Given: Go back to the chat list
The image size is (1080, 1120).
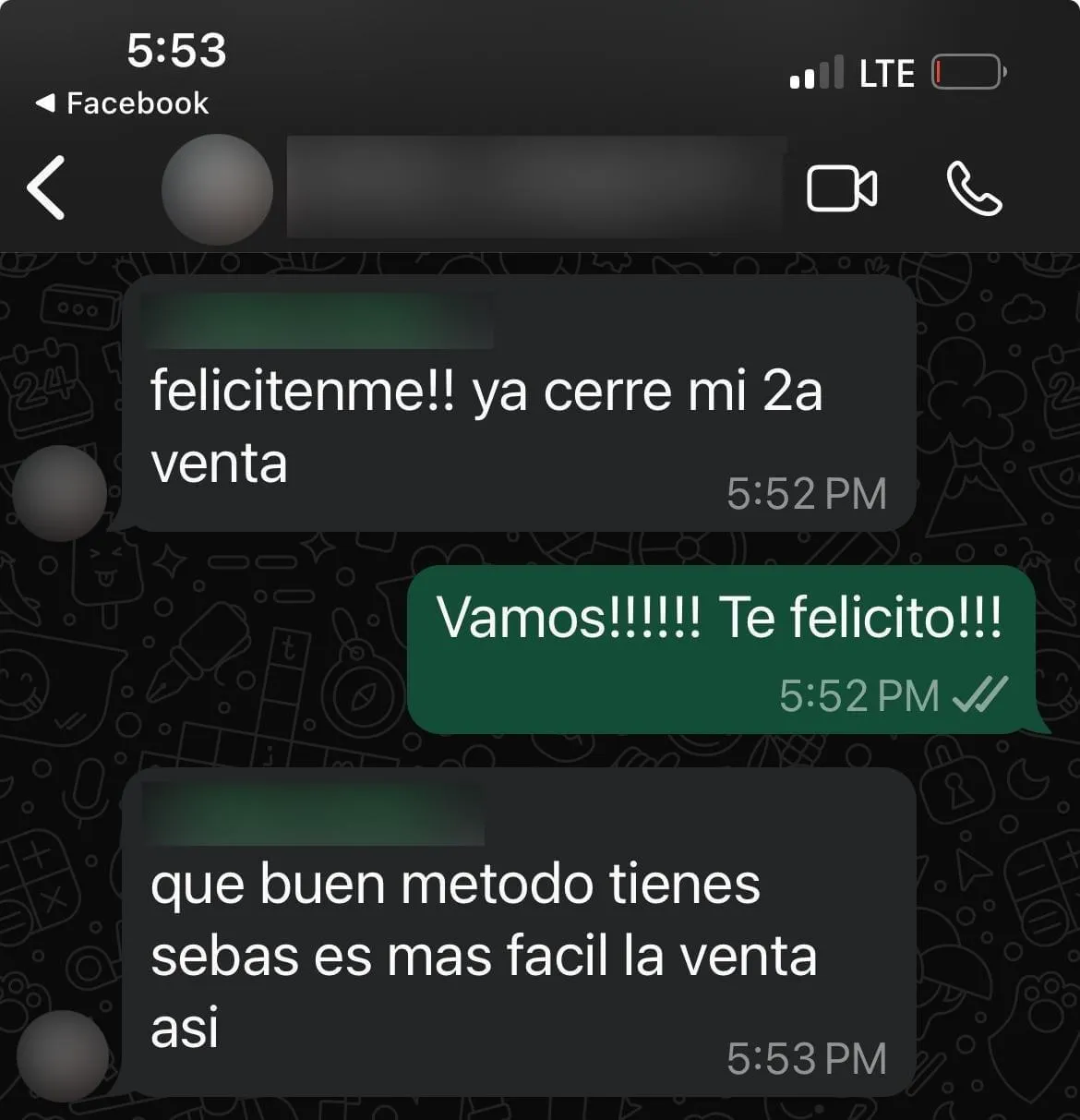Looking at the screenshot, I should click(x=46, y=187).
